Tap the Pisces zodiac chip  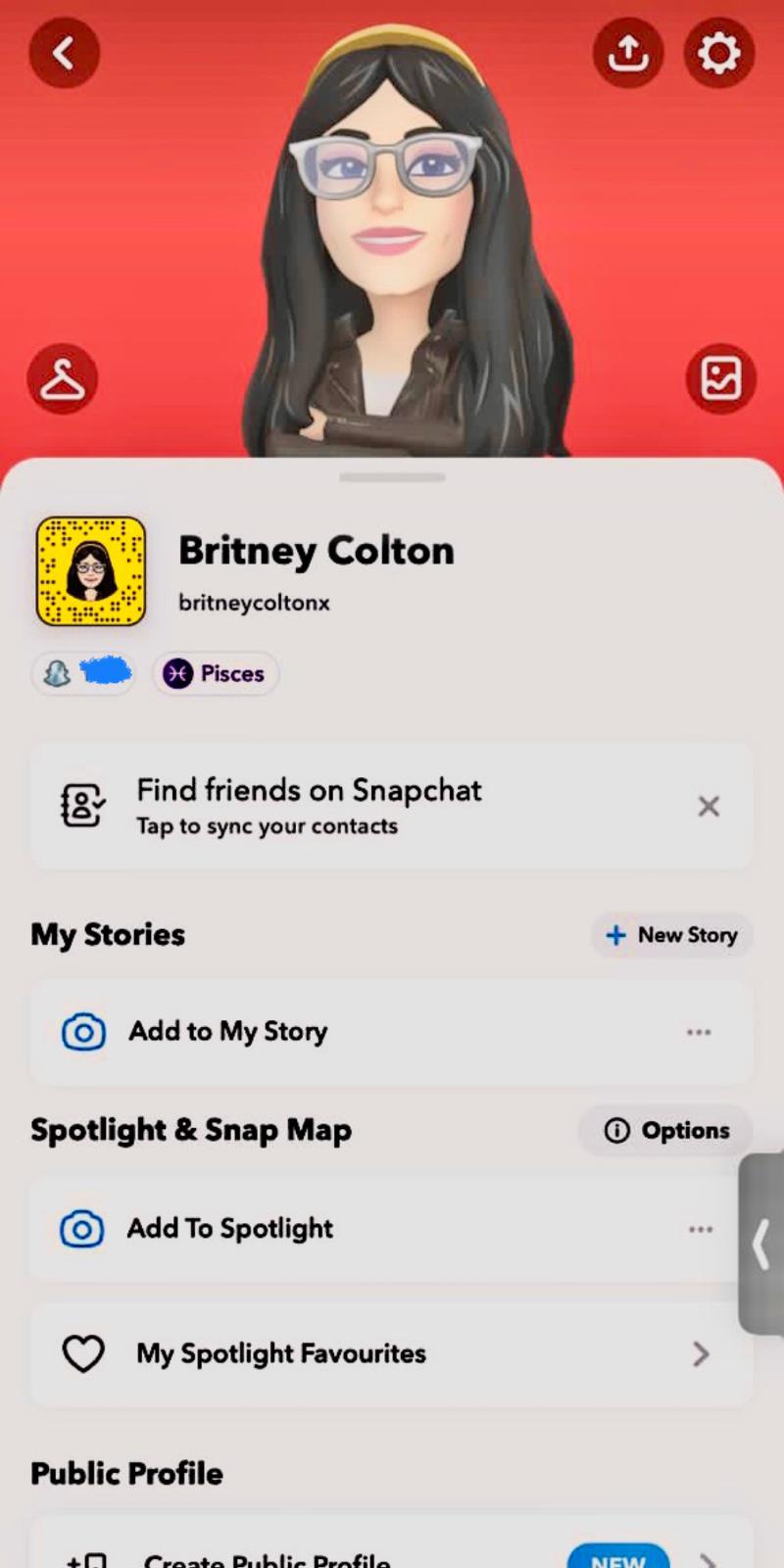click(x=216, y=674)
